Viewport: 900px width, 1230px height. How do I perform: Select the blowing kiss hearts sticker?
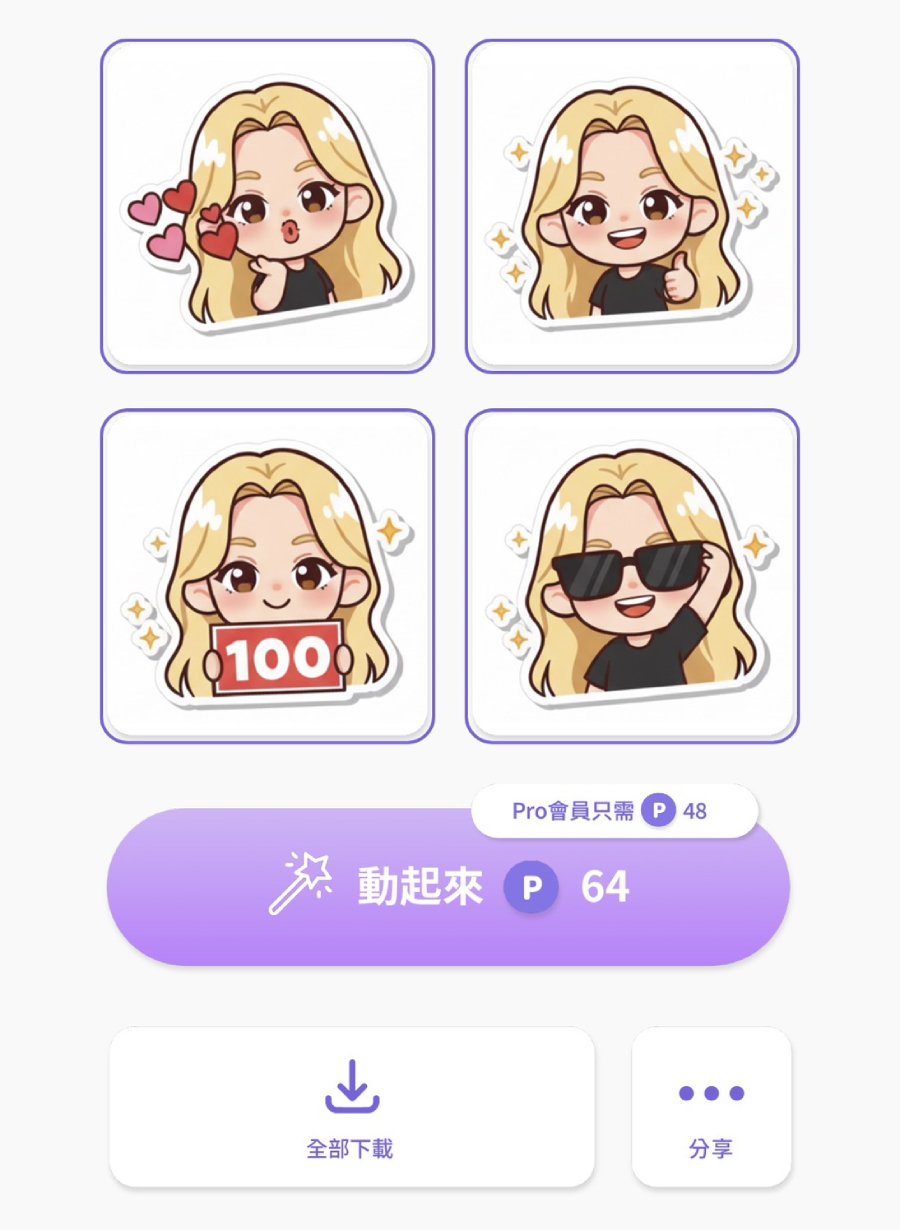267,206
